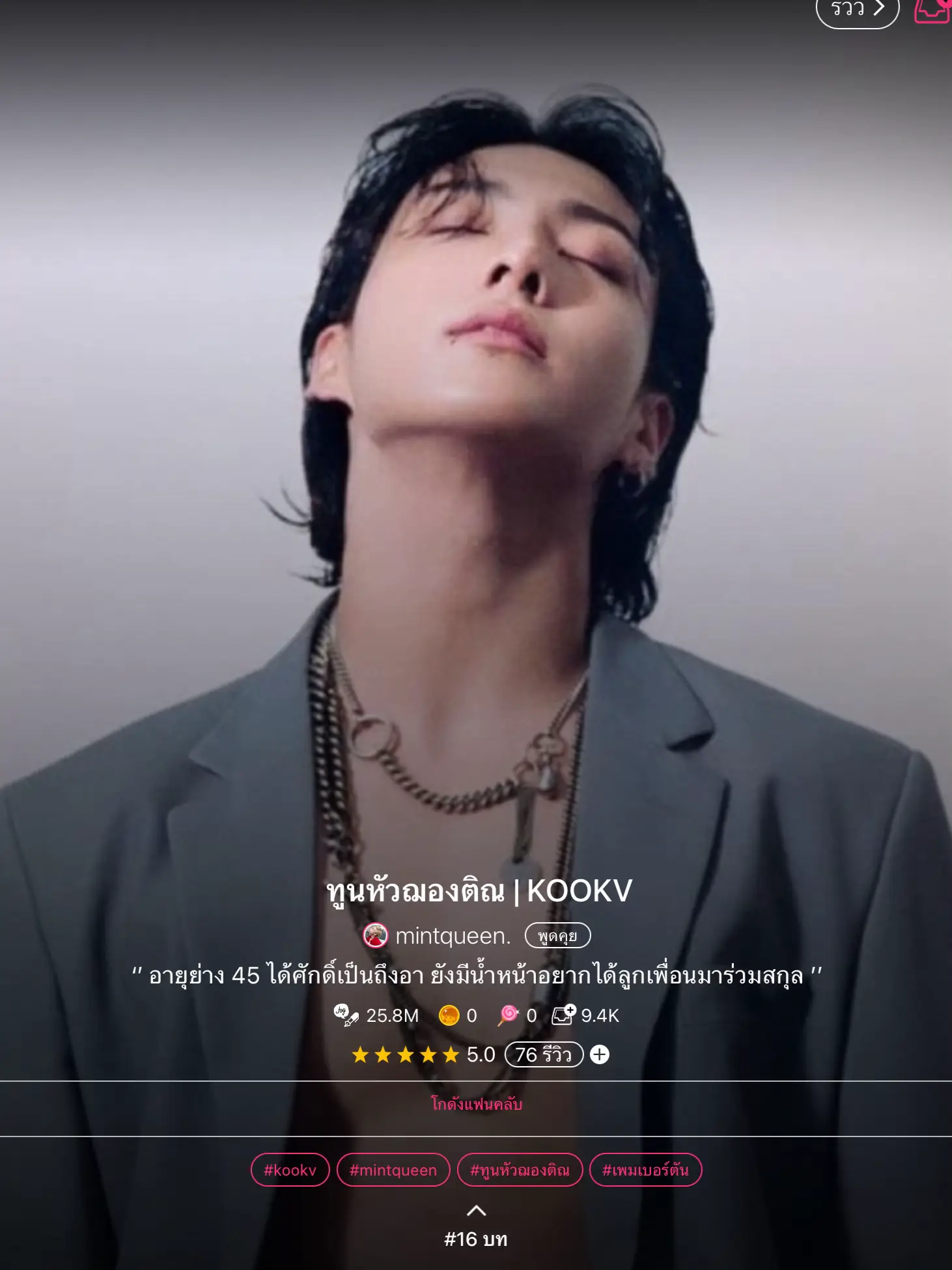Open the "พูดคุย" chat menu
The width and height of the screenshot is (952, 1270).
tap(558, 935)
